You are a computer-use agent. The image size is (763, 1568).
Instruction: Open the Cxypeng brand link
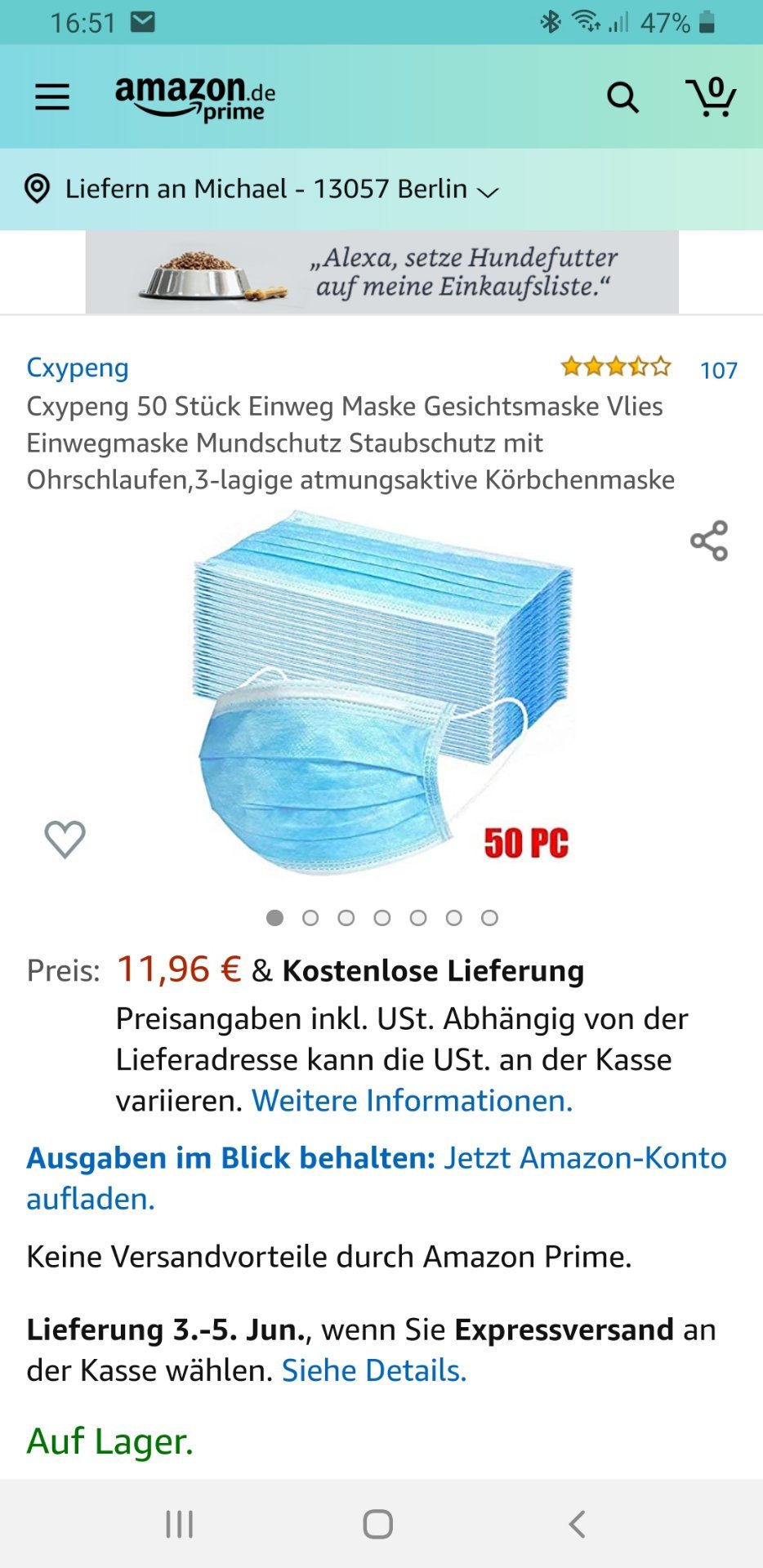pos(78,367)
